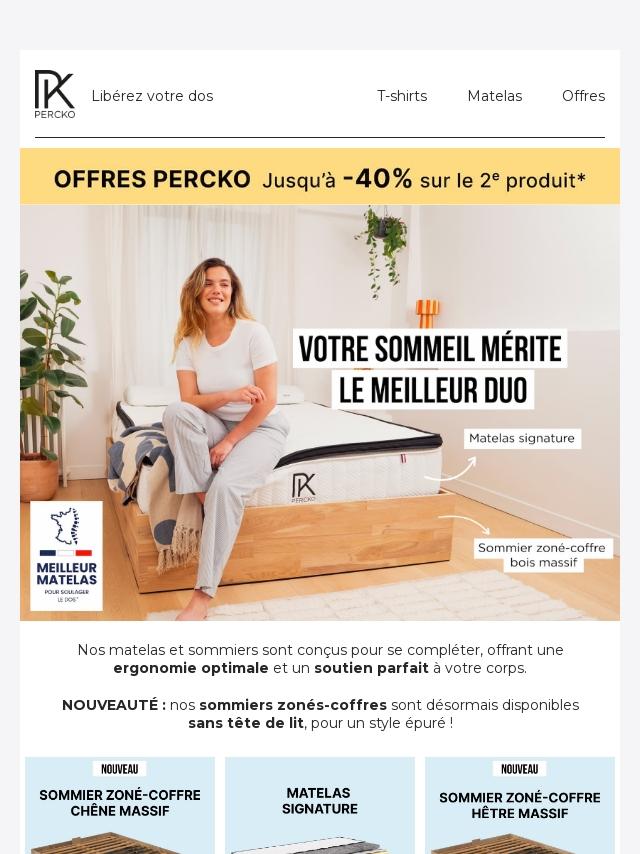This screenshot has width=640, height=854.
Task: Open the Offres link
Action: 583,96
